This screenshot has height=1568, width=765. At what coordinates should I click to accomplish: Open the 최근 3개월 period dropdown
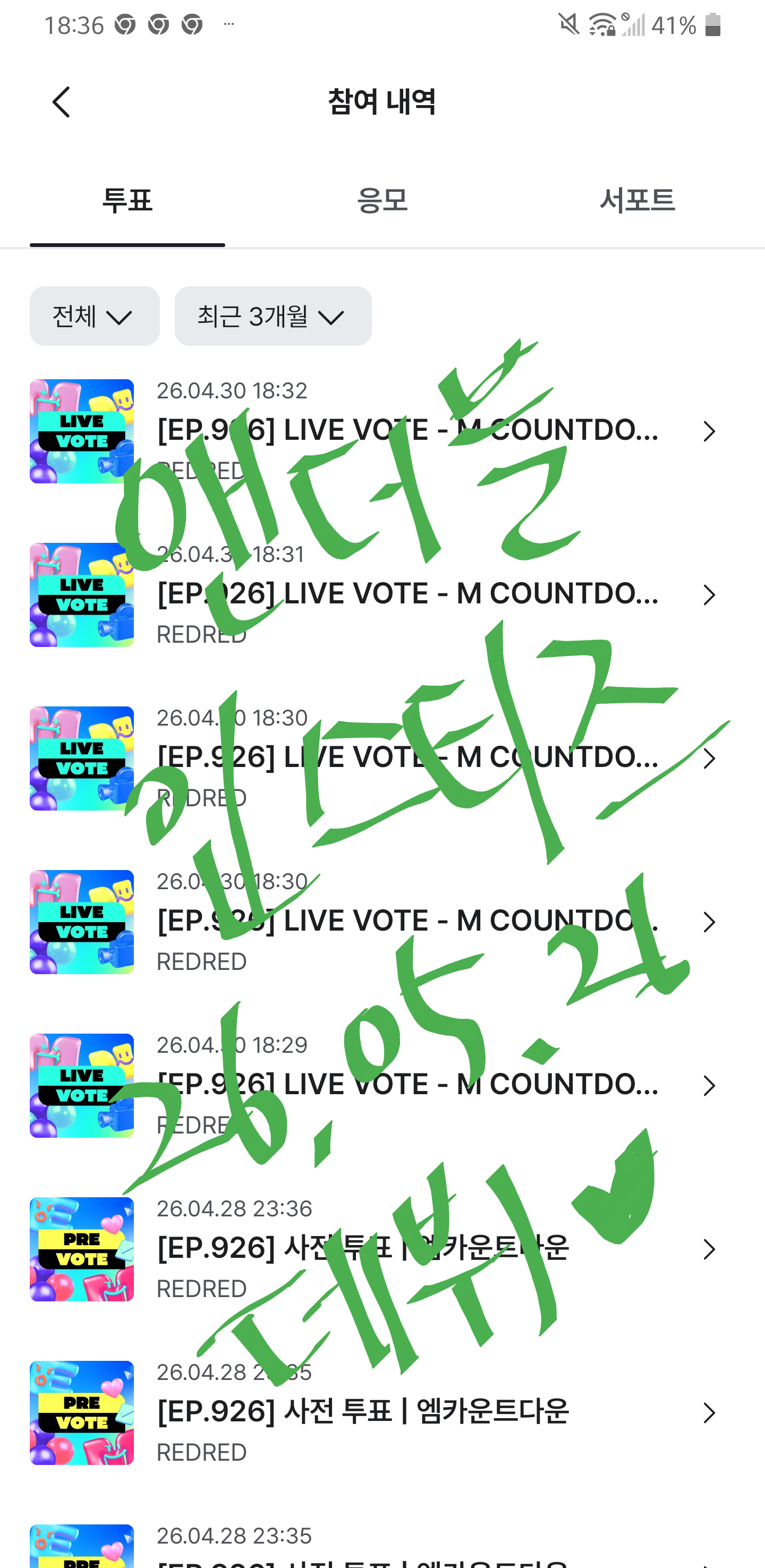click(273, 316)
